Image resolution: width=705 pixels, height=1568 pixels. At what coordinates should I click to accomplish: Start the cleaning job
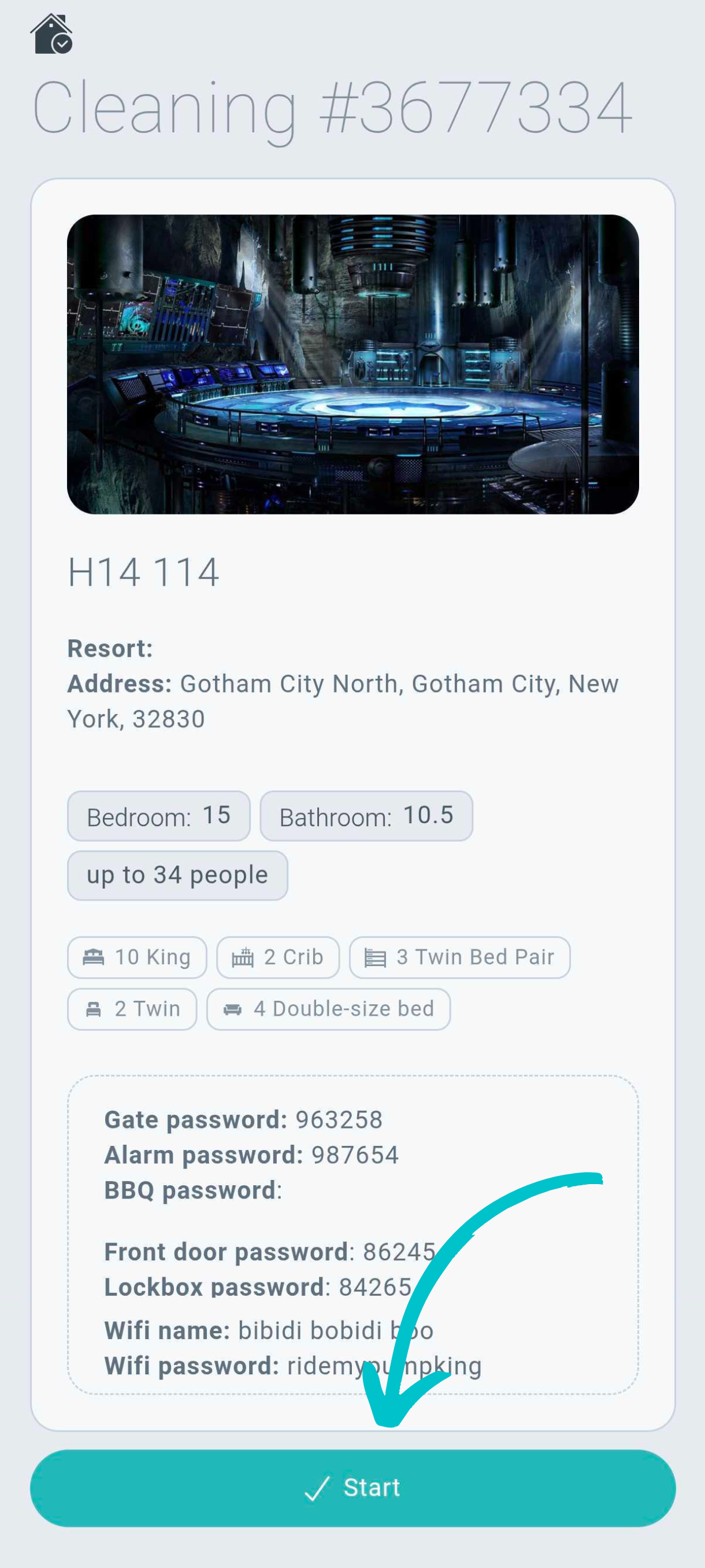pos(352,1488)
